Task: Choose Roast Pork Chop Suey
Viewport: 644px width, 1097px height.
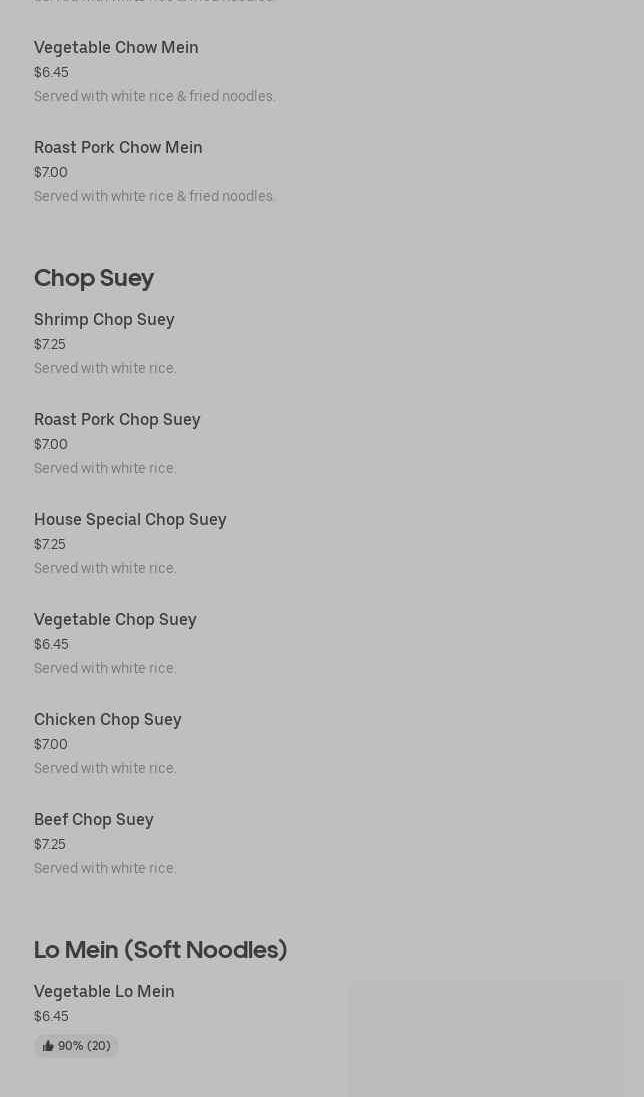Action: (x=117, y=420)
